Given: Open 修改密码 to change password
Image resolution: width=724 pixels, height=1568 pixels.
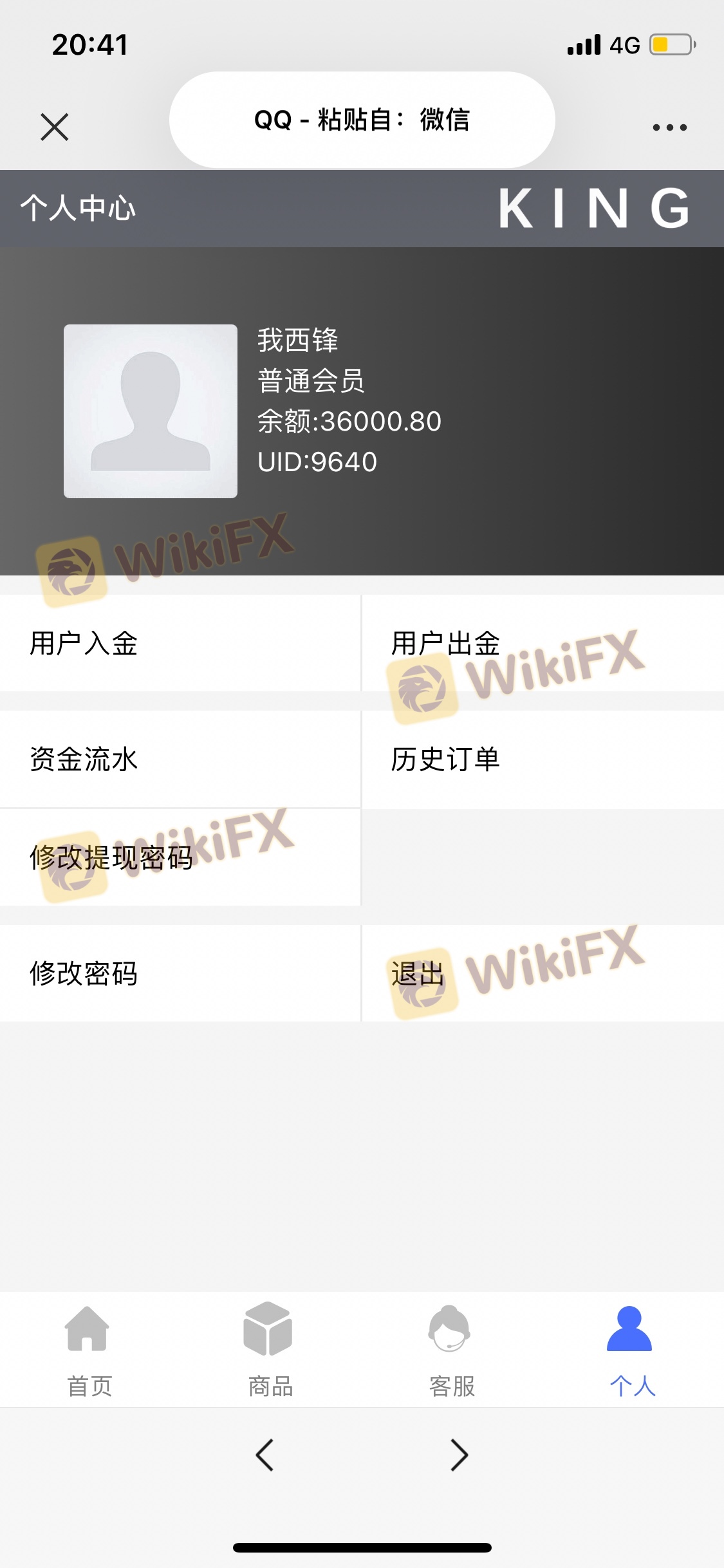Looking at the screenshot, I should coord(180,973).
